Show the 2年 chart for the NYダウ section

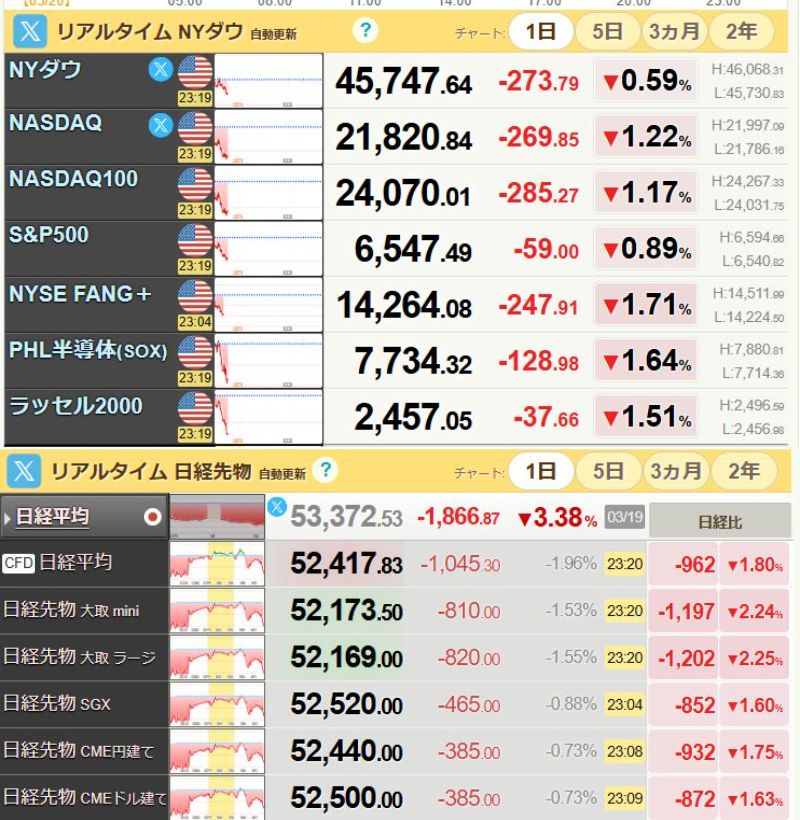pos(741,31)
